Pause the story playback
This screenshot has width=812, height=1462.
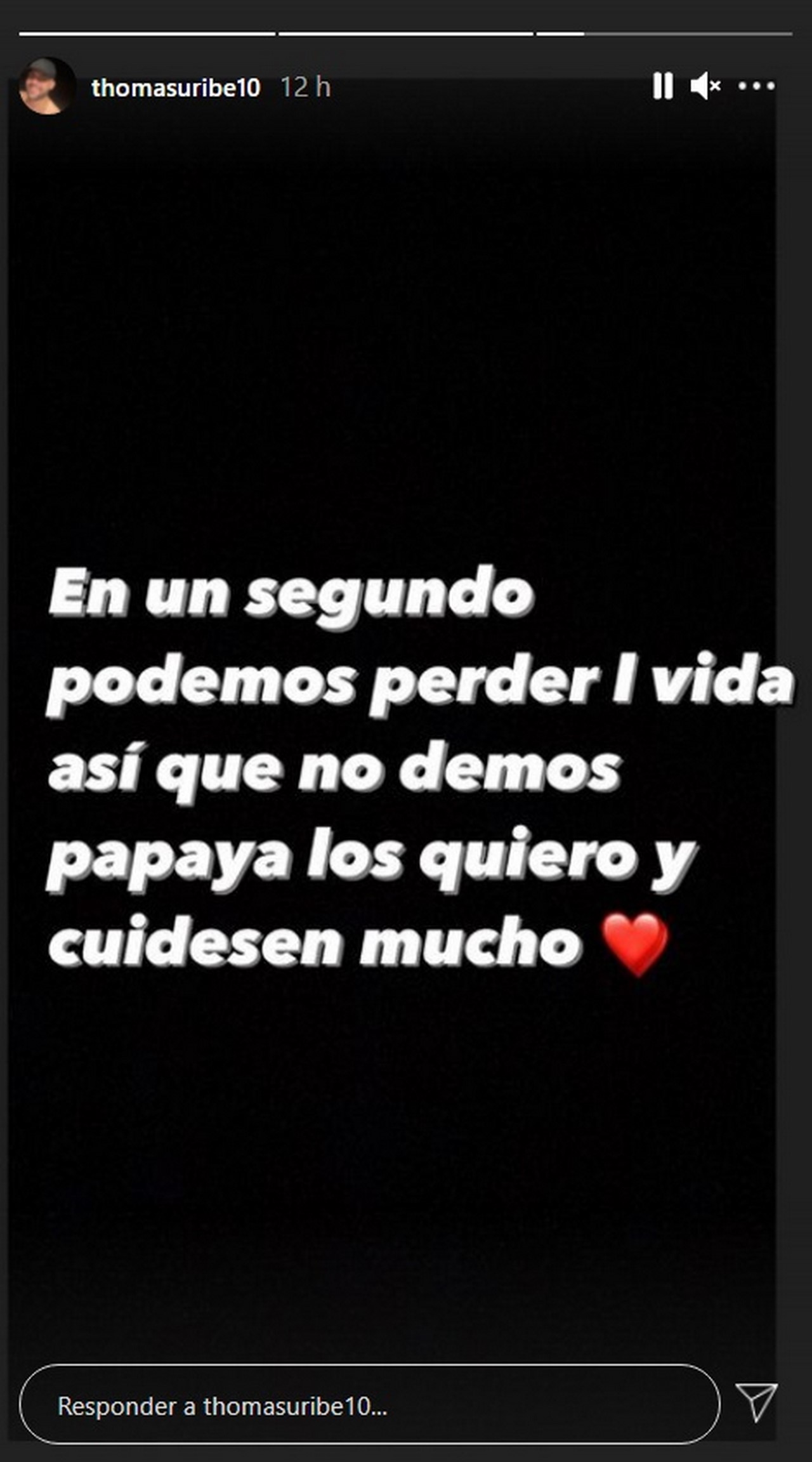(662, 86)
